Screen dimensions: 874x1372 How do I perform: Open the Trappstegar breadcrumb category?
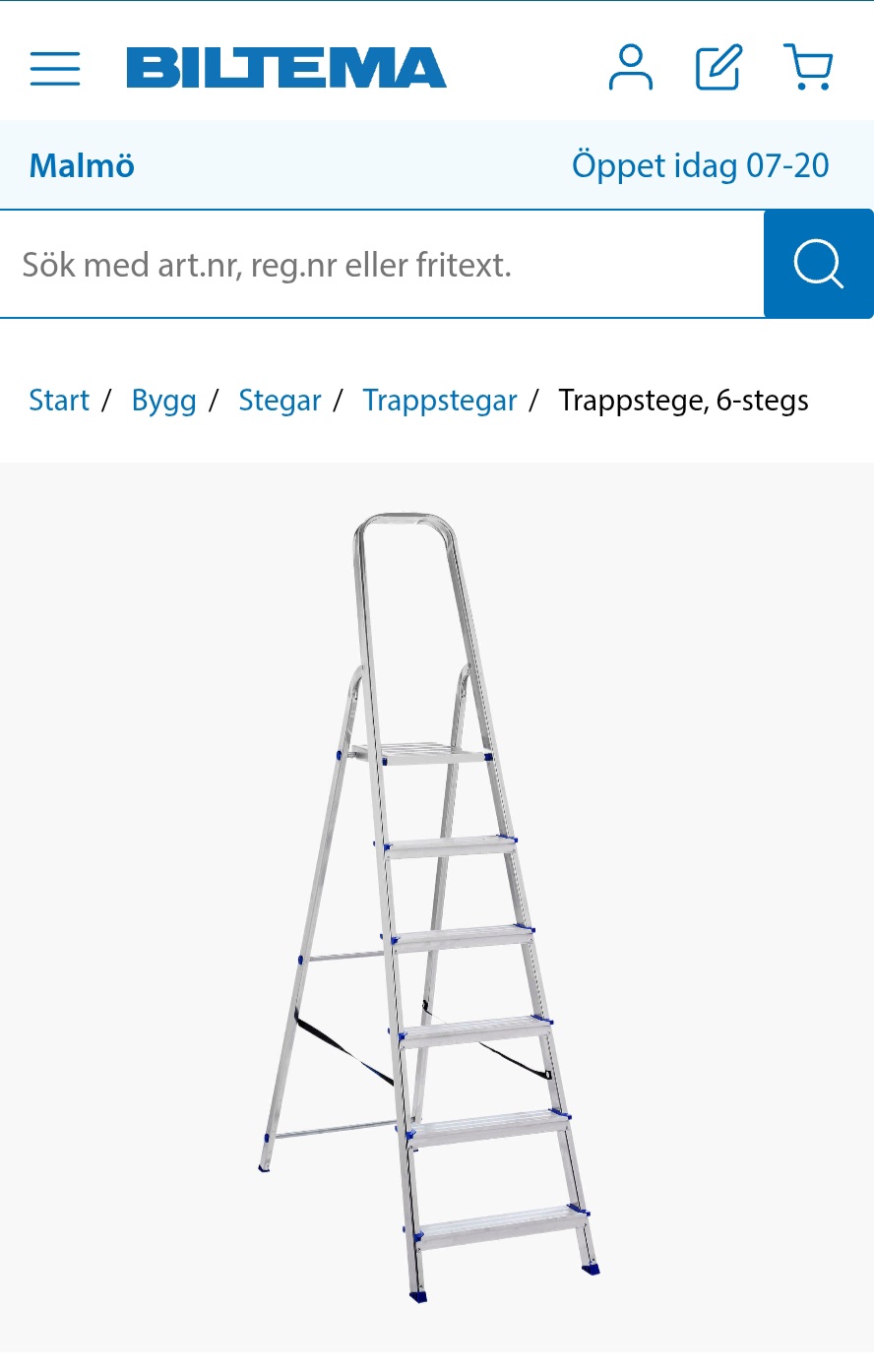439,401
